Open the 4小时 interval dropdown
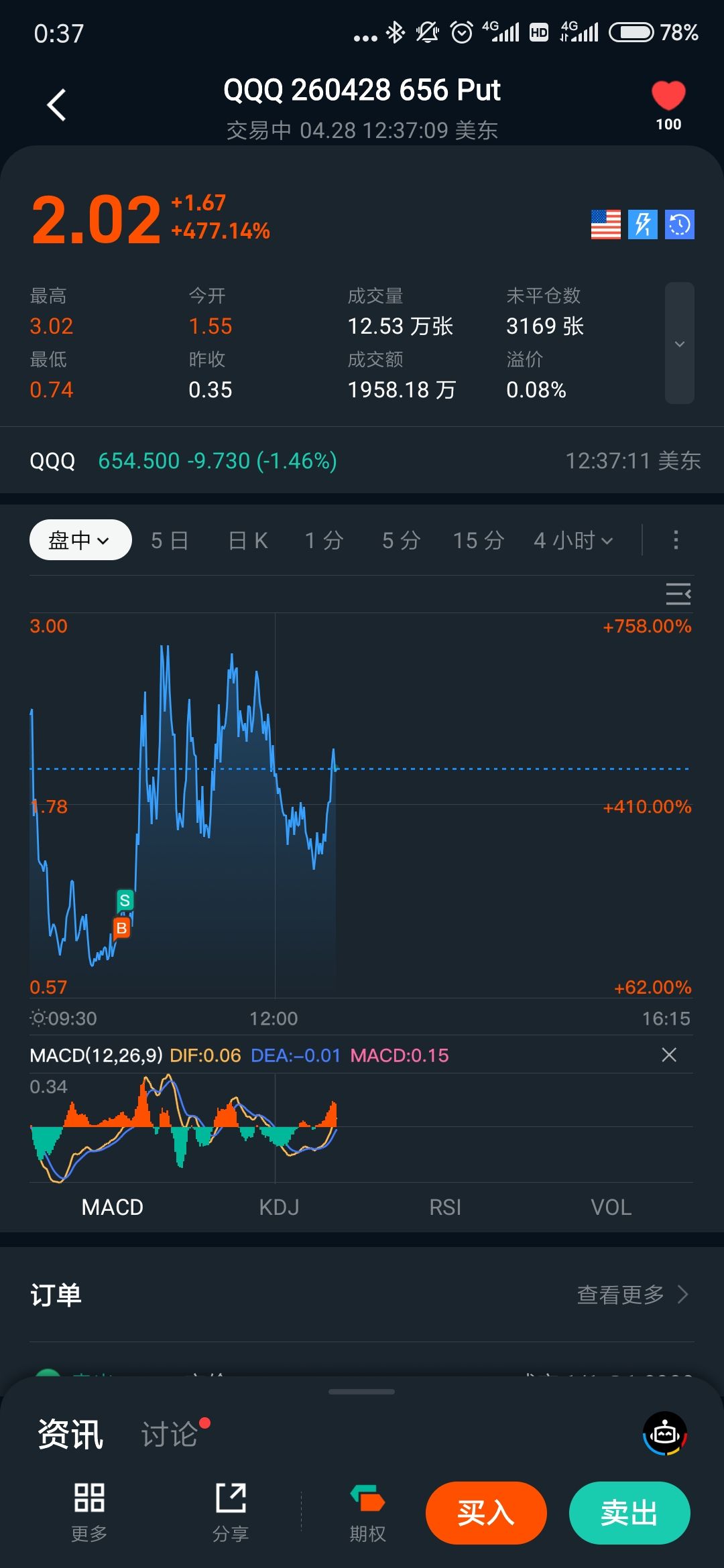Screen dimensions: 724x1568 pyautogui.click(x=573, y=540)
